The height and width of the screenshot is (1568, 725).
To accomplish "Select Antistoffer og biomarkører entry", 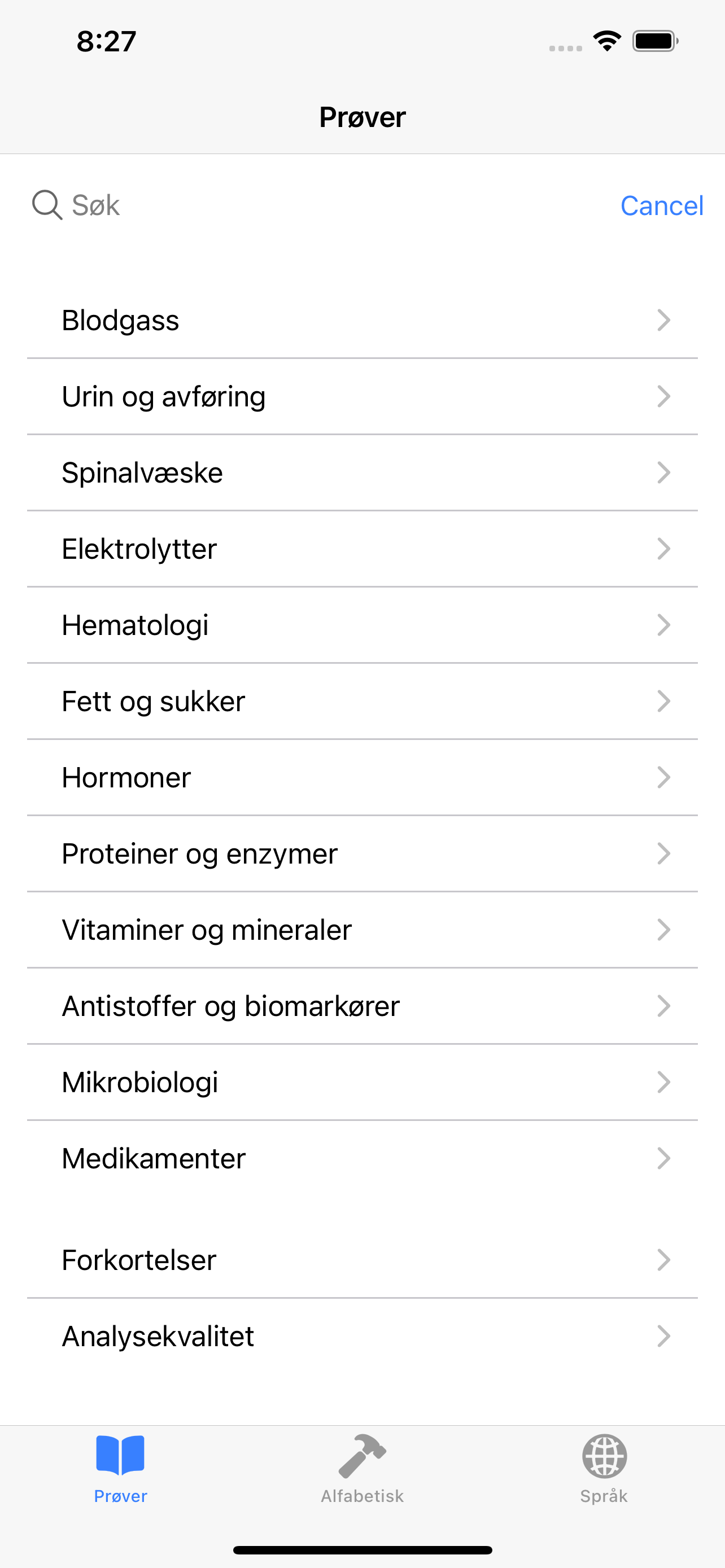I will click(362, 1006).
